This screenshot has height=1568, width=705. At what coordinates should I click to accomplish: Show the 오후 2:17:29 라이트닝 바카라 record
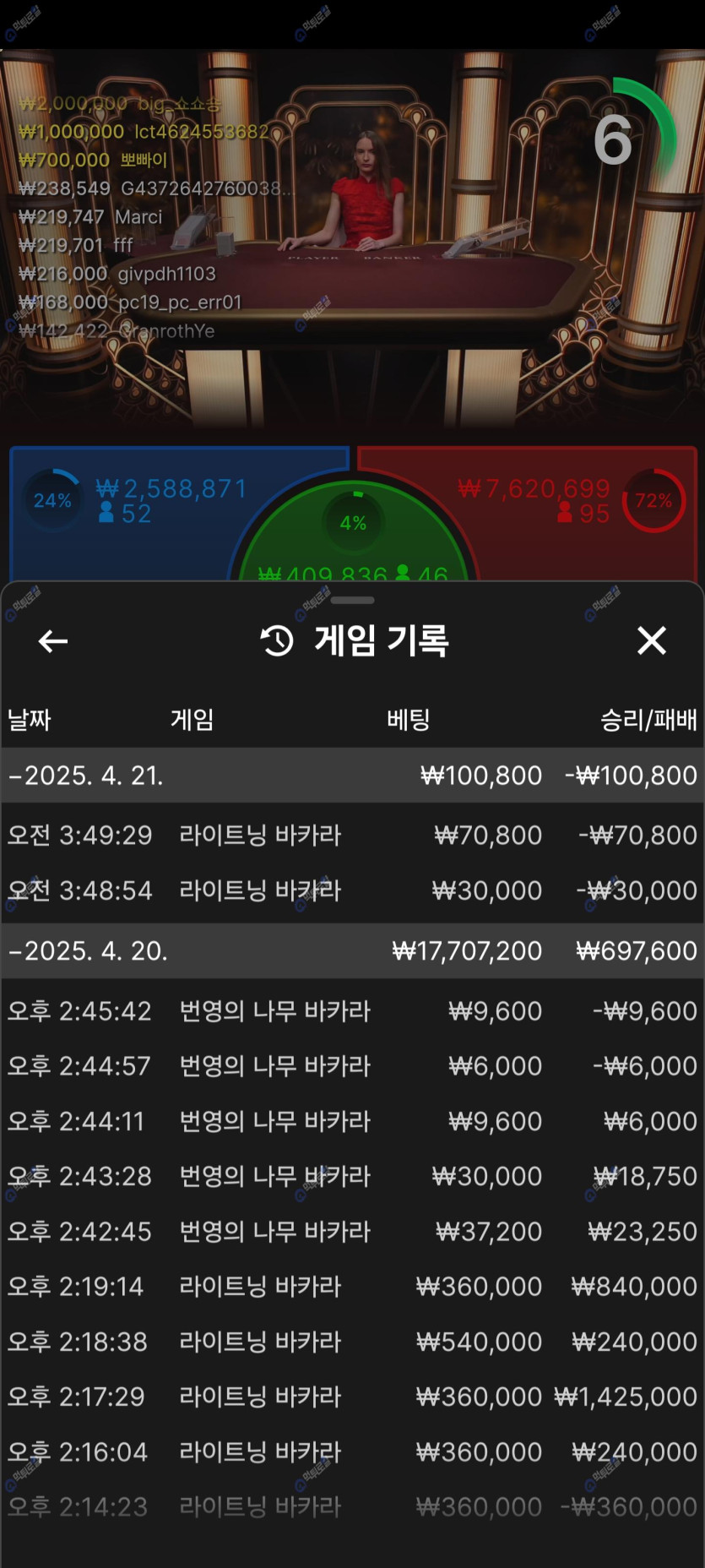pyautogui.click(x=352, y=1396)
